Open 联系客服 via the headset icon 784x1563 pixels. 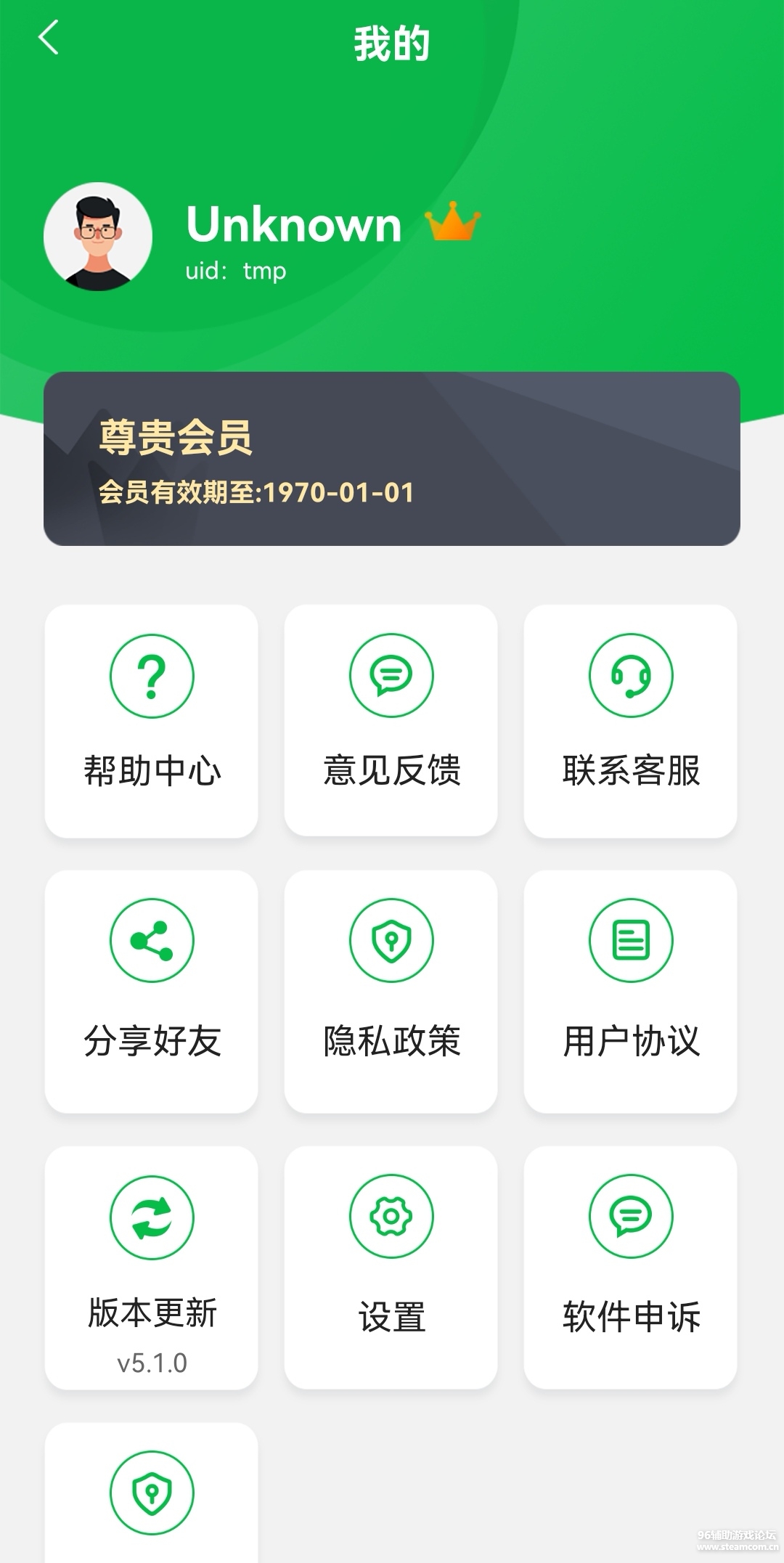630,675
